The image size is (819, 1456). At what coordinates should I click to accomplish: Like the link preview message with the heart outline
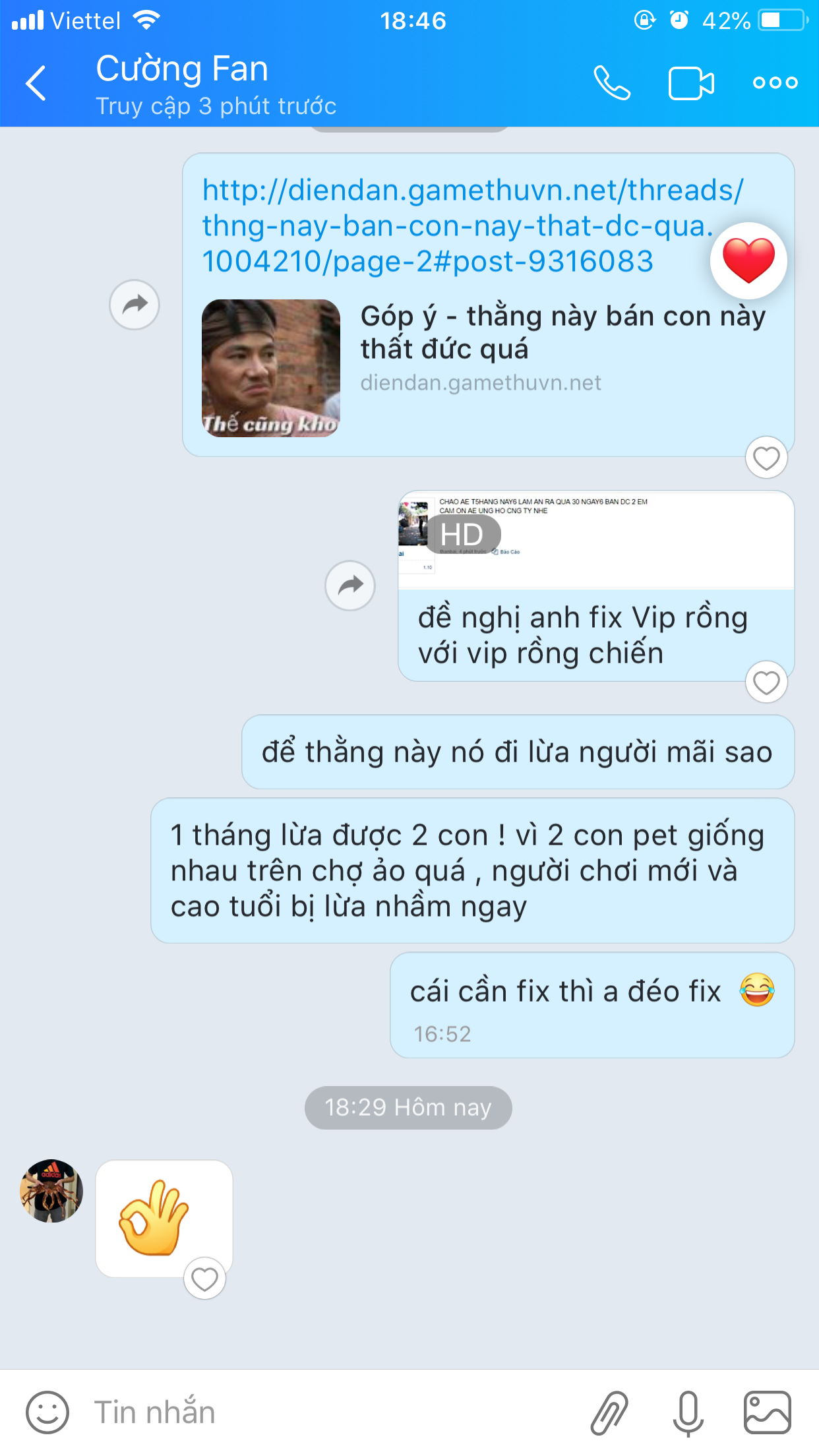pyautogui.click(x=766, y=458)
